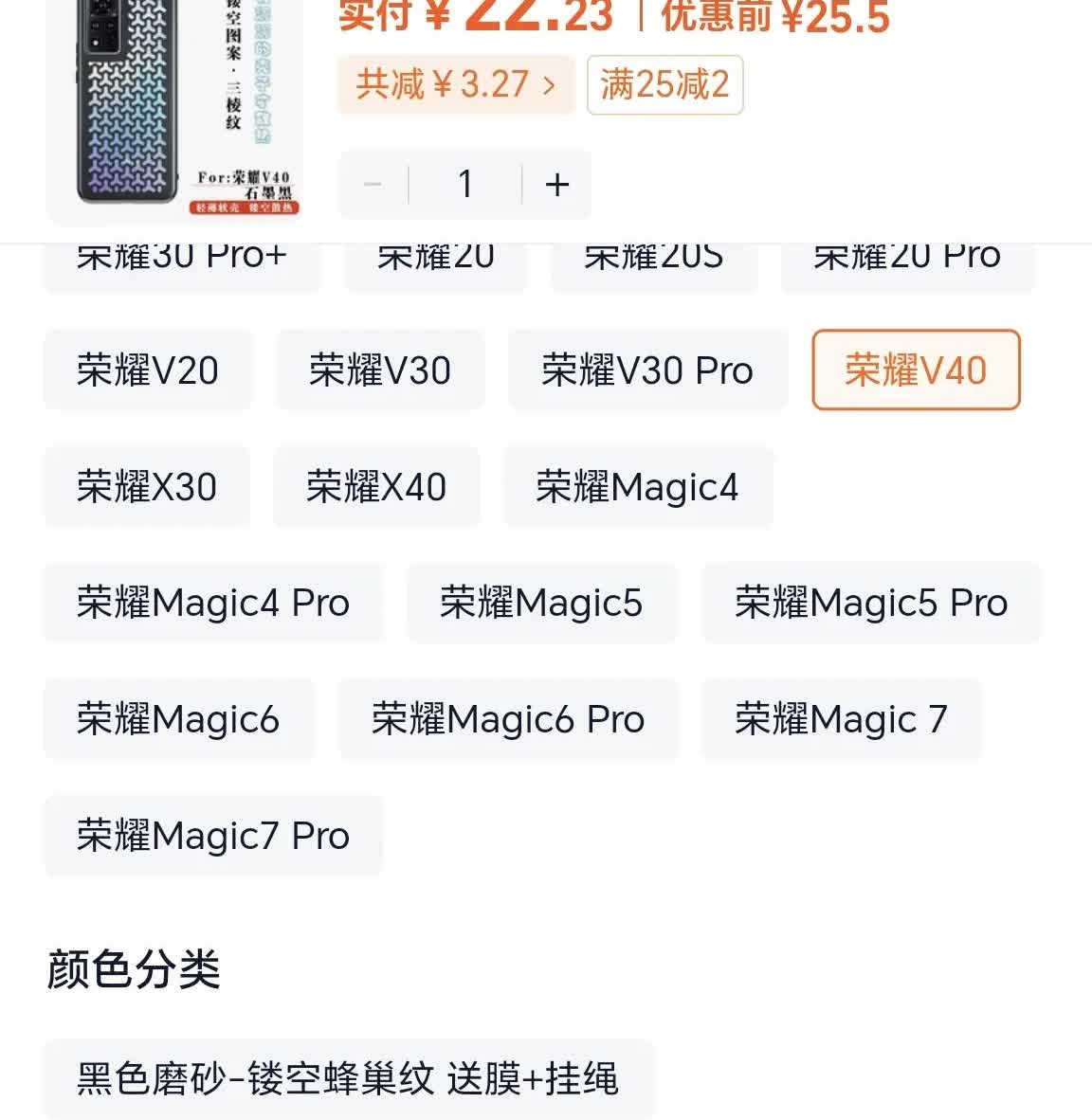Select the 荣耀Magic4 option

637,487
